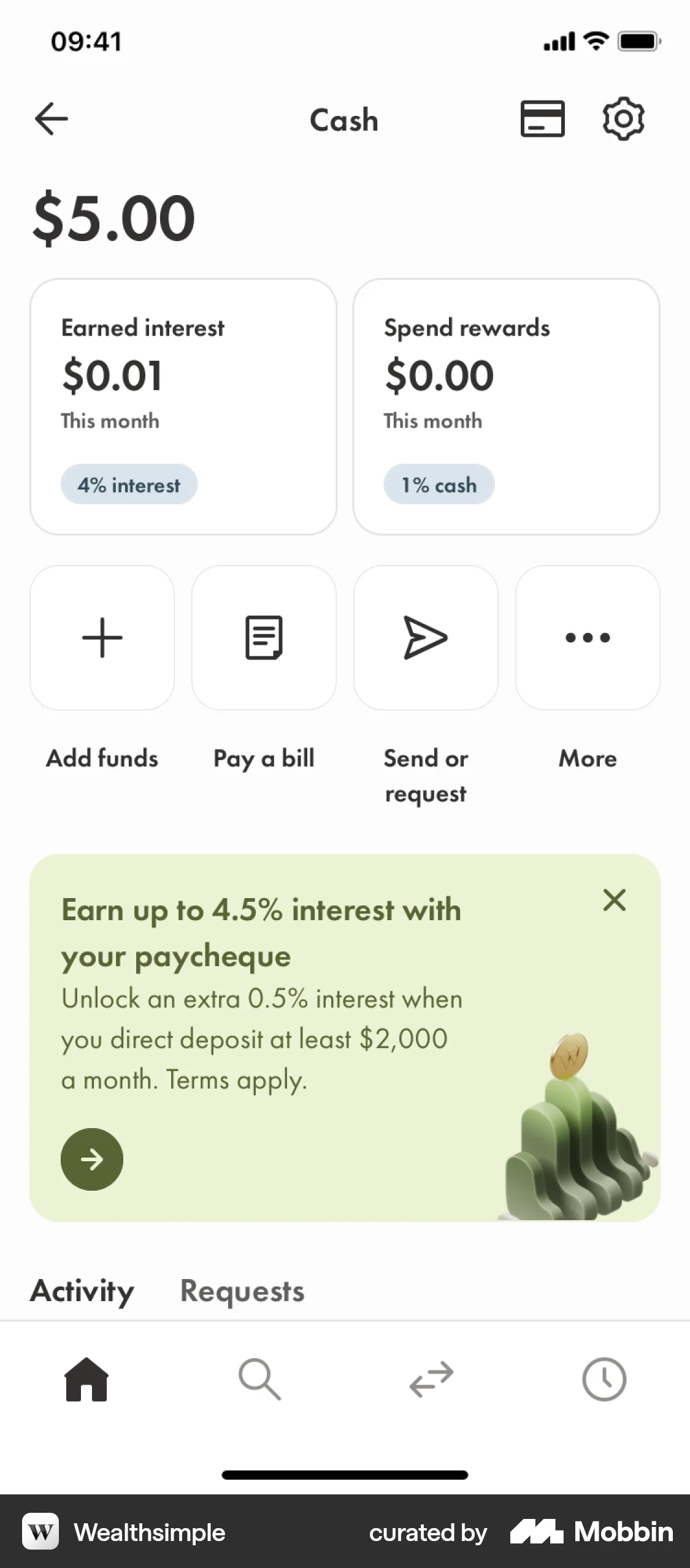This screenshot has height=1568, width=690.
Task: Tap the arrow button inside the green banner
Action: 92,1159
